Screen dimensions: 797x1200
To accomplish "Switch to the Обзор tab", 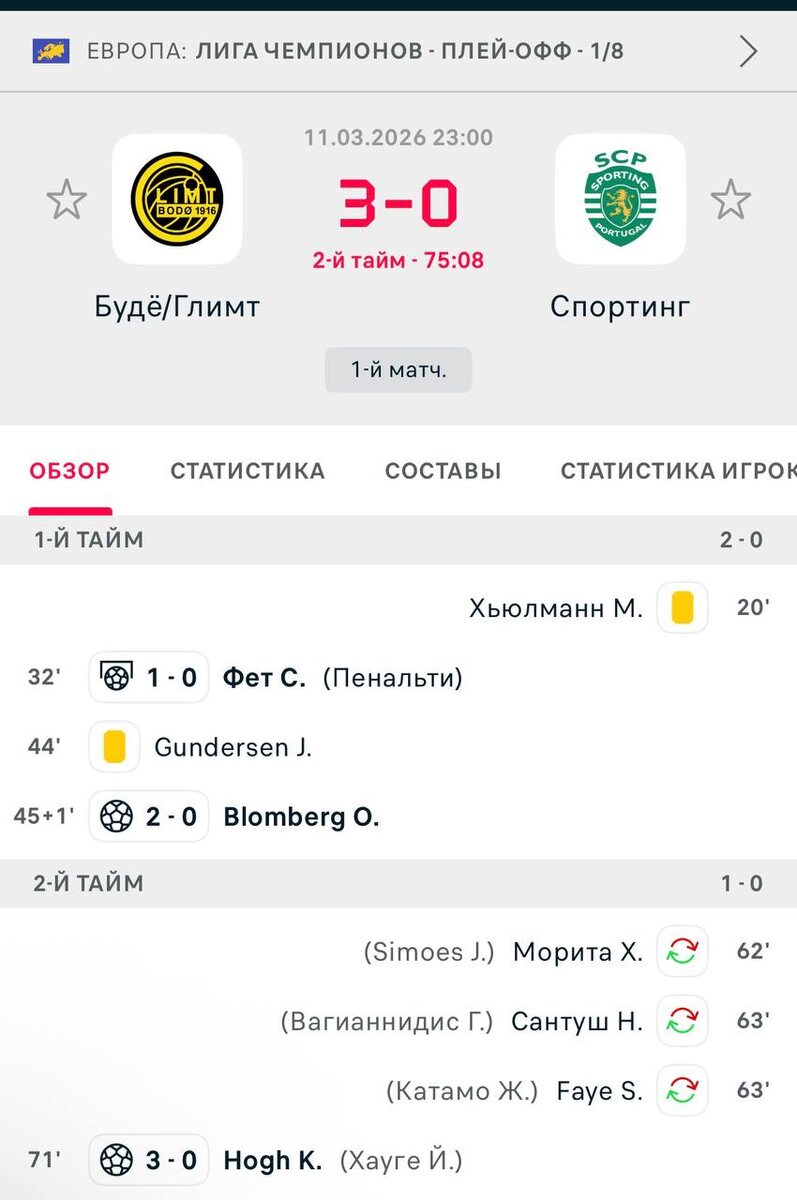I will (x=70, y=471).
